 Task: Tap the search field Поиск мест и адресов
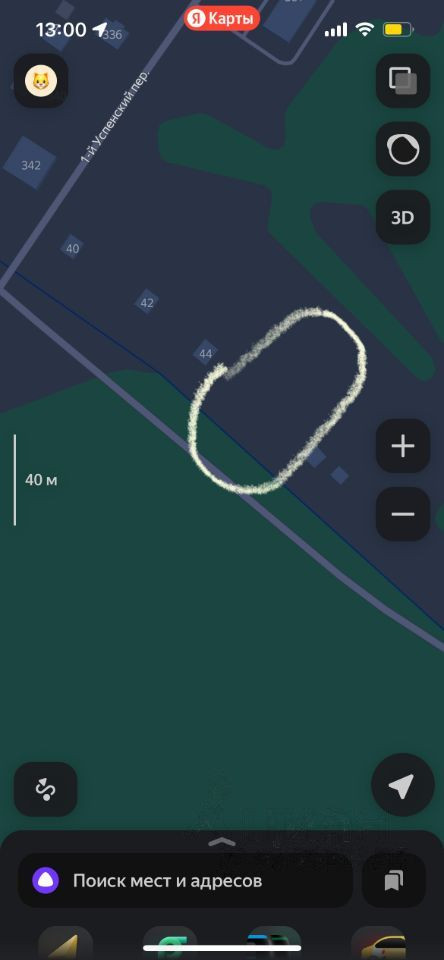click(186, 880)
